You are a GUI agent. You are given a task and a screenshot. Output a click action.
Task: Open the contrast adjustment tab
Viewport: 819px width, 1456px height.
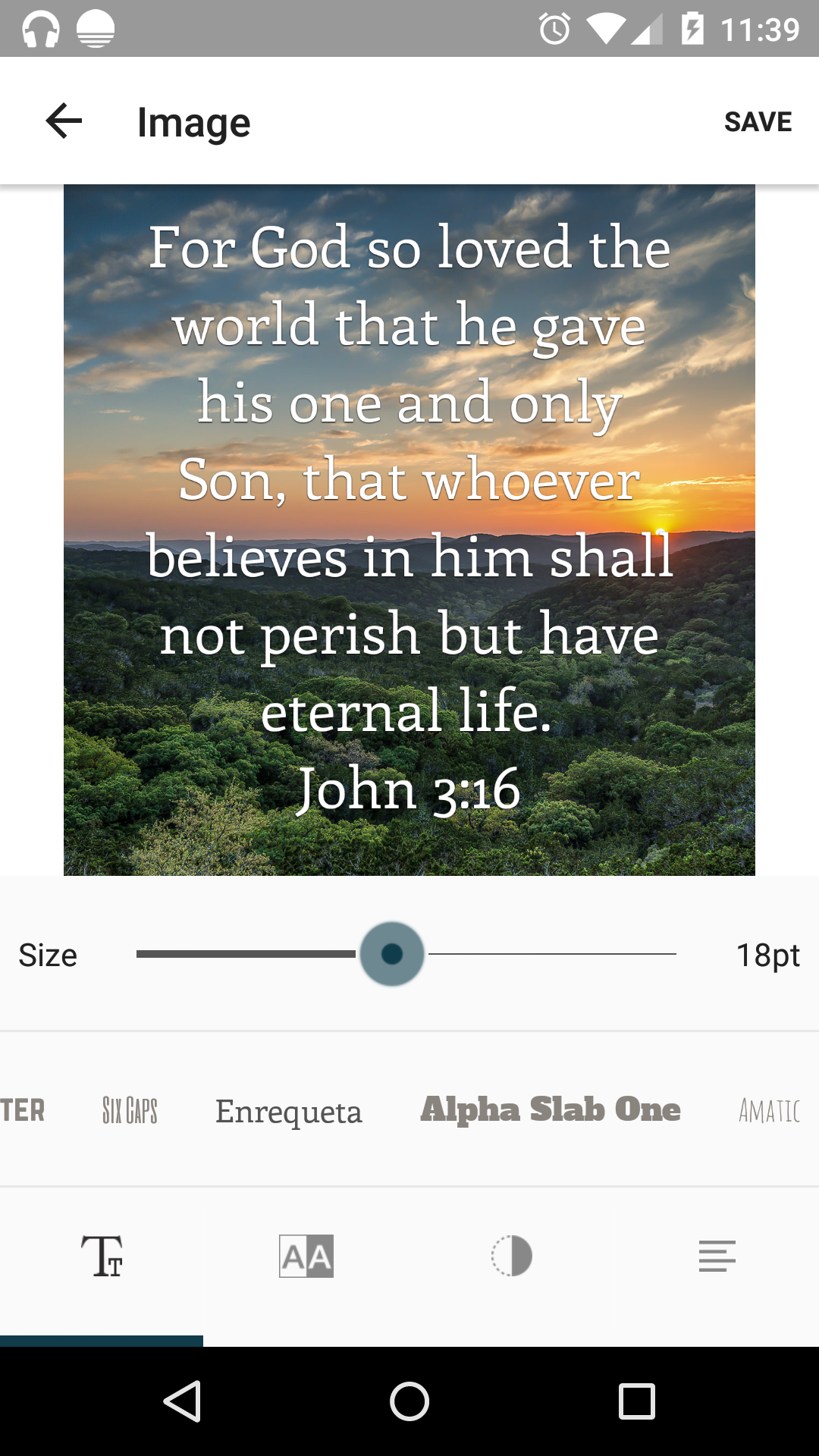512,1256
